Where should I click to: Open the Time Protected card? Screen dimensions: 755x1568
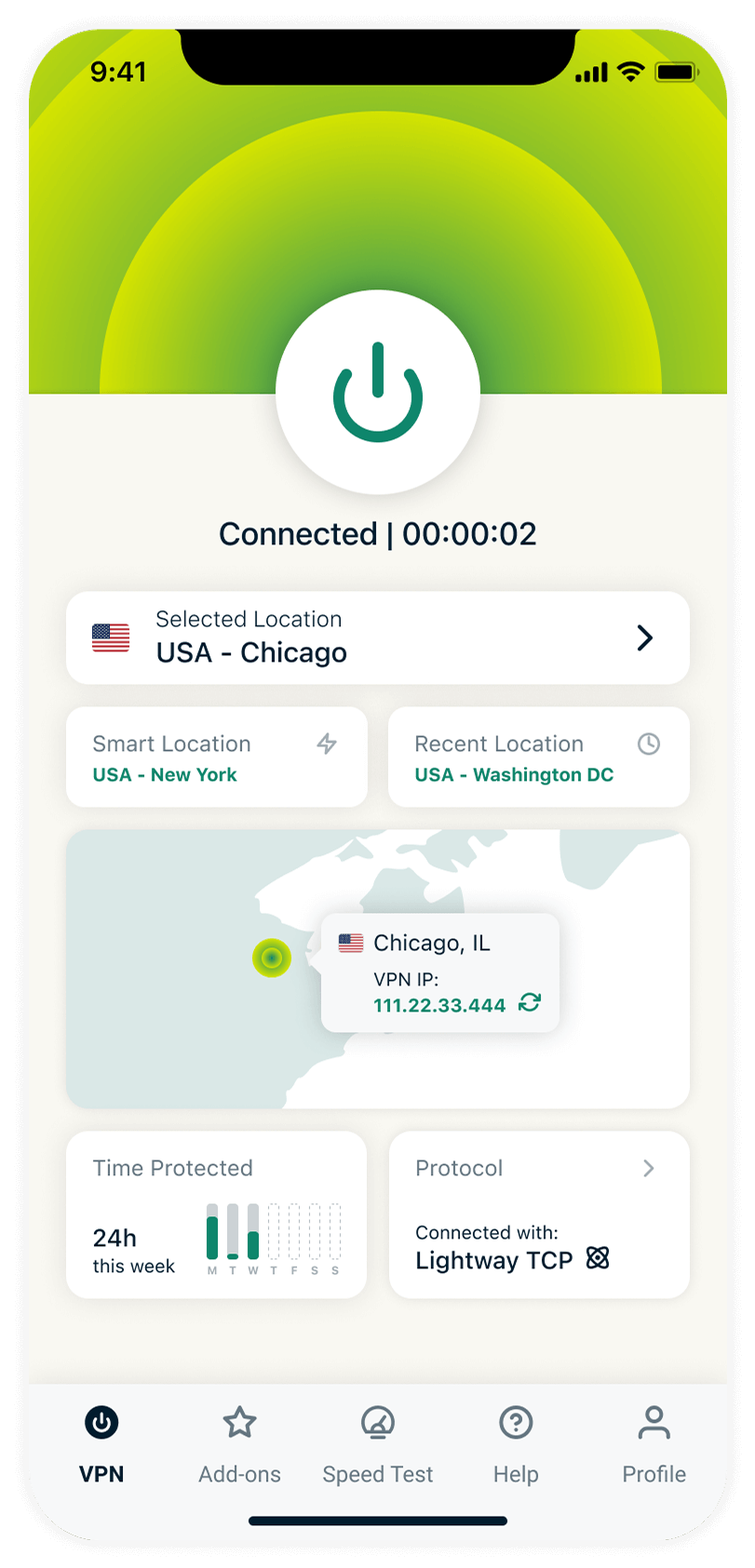click(x=216, y=1214)
